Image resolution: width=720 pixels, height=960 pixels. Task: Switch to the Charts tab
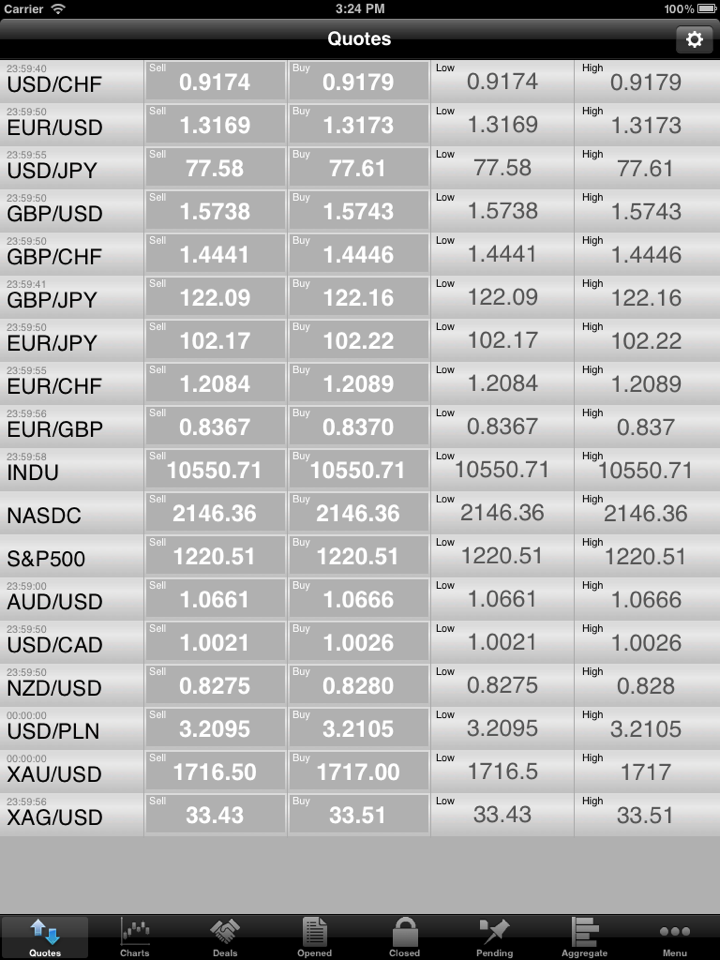134,938
